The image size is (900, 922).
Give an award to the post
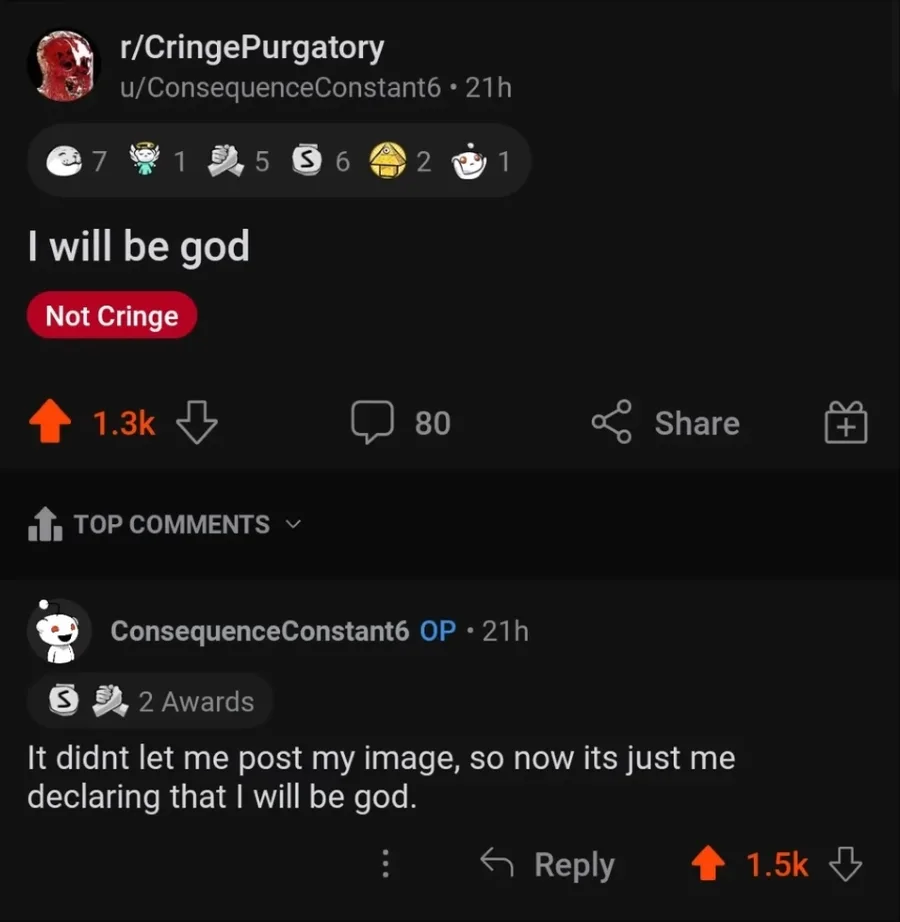point(845,423)
